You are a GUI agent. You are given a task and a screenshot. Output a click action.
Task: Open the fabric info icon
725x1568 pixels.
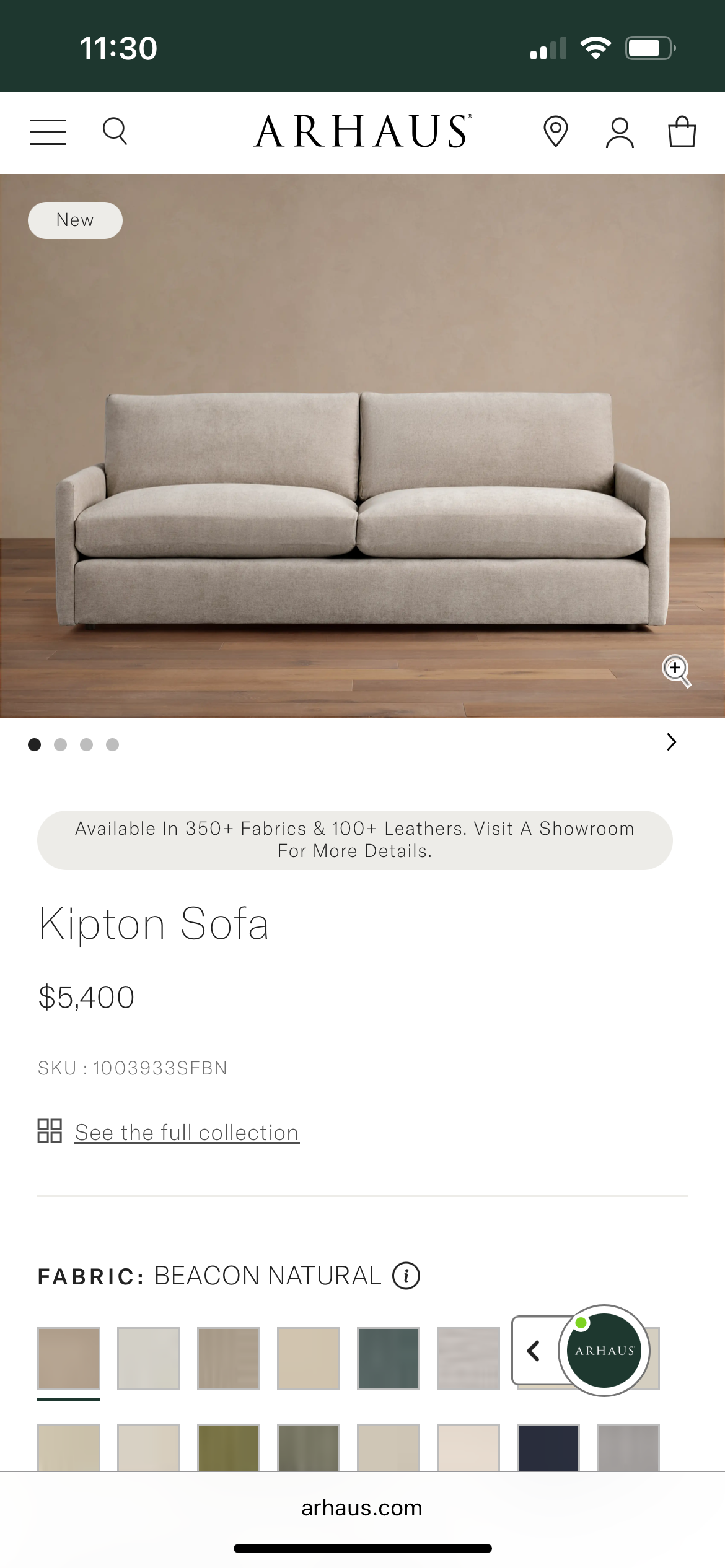click(406, 1276)
